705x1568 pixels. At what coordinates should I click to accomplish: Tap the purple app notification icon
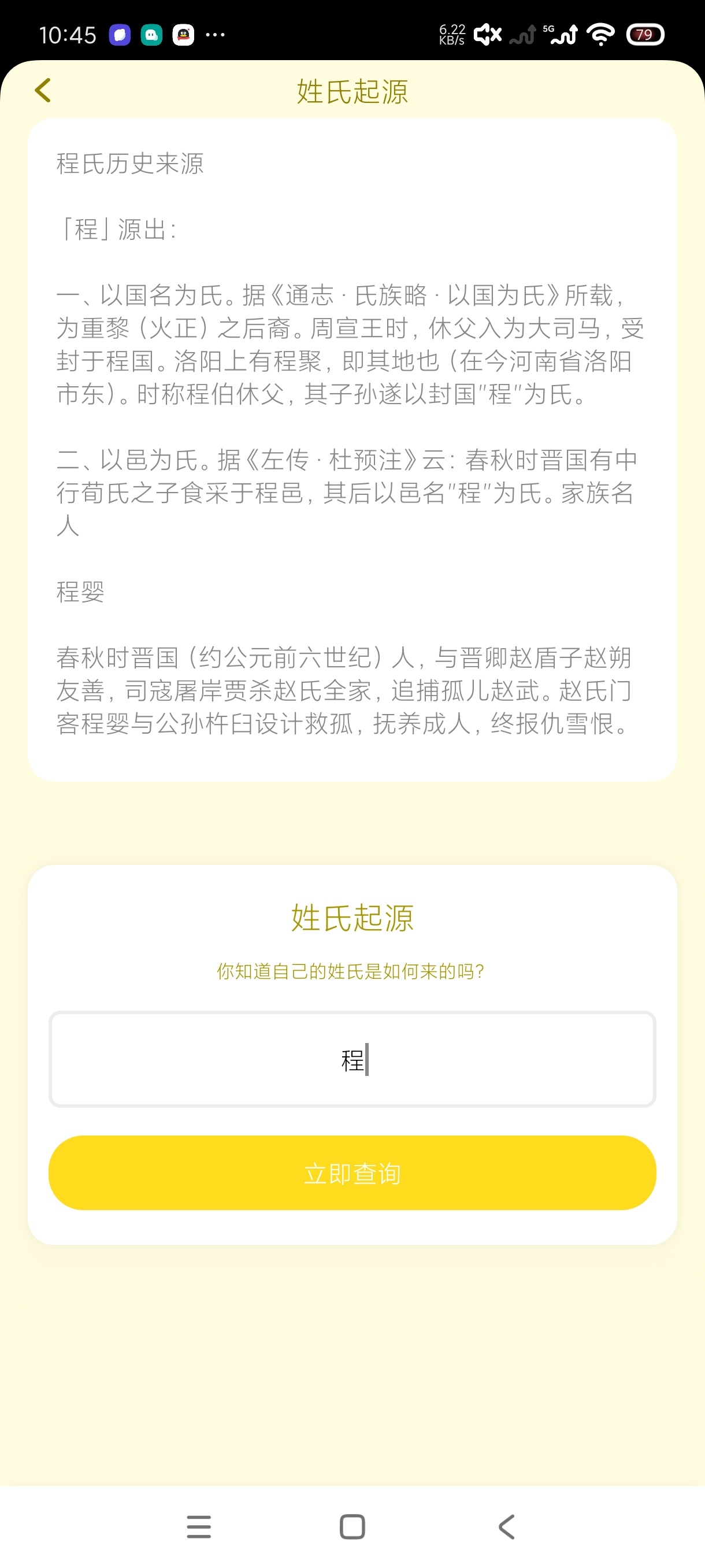[x=119, y=35]
